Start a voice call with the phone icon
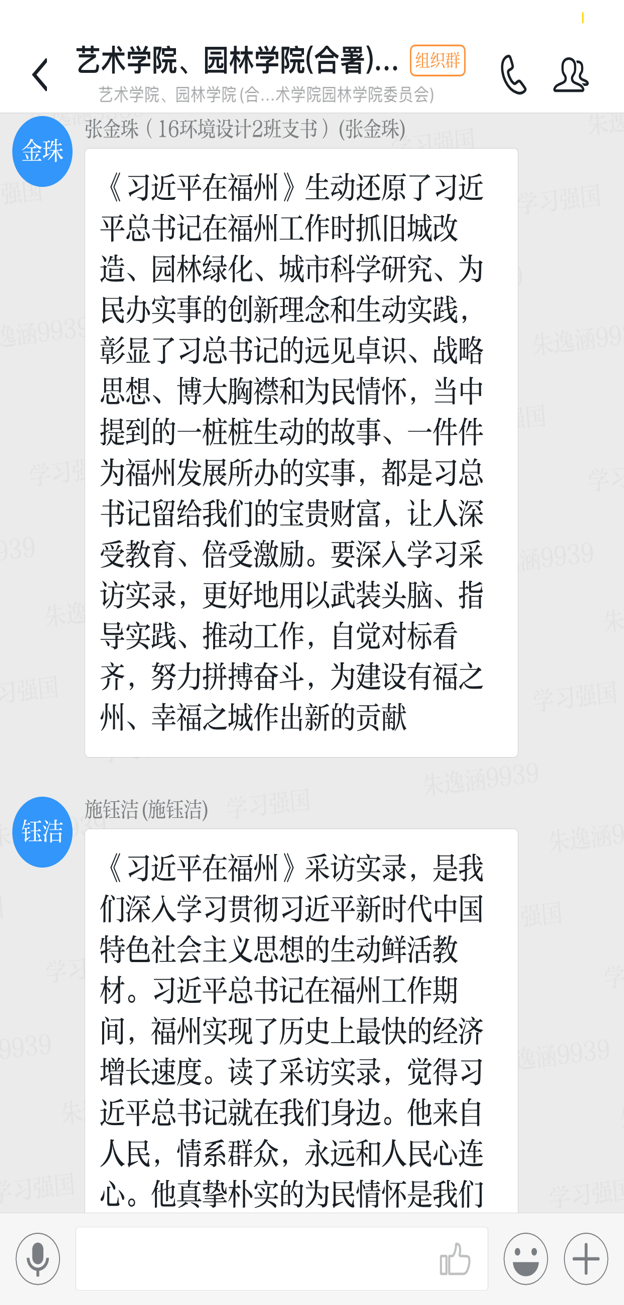The image size is (624, 1305). pyautogui.click(x=513, y=75)
